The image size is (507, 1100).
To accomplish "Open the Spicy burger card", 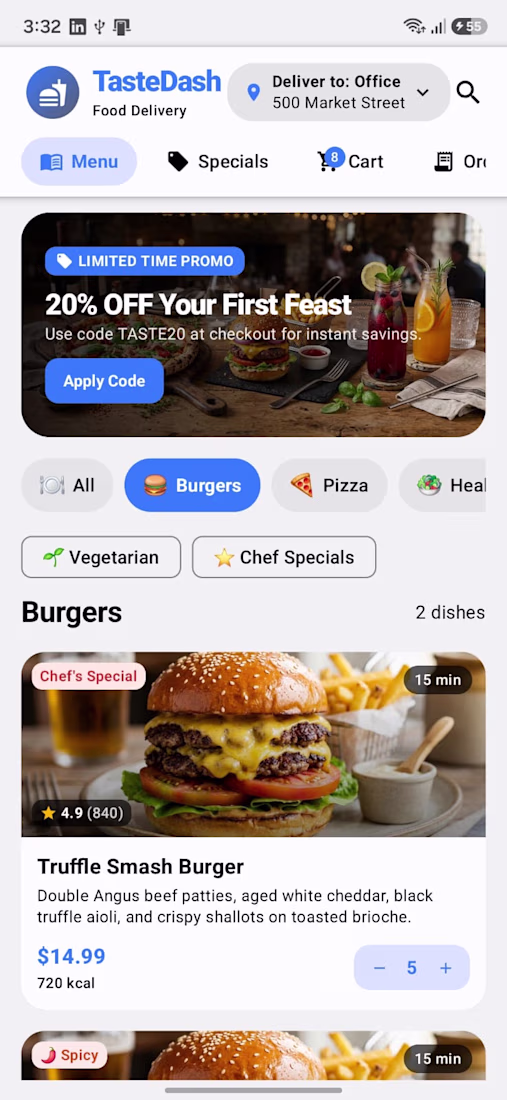I will tap(253, 1055).
